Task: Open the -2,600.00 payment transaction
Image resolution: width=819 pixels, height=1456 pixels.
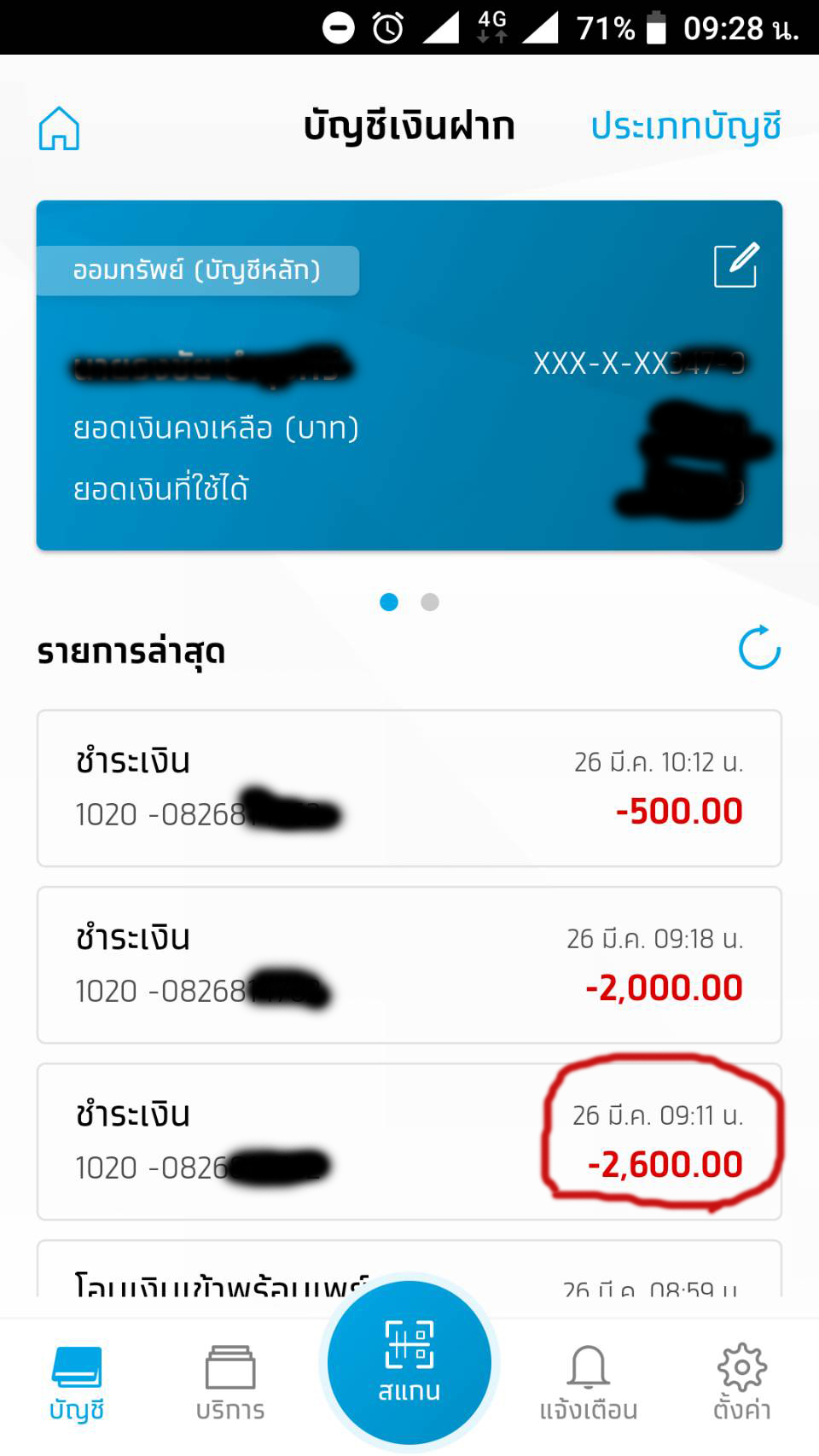Action: 409,1142
